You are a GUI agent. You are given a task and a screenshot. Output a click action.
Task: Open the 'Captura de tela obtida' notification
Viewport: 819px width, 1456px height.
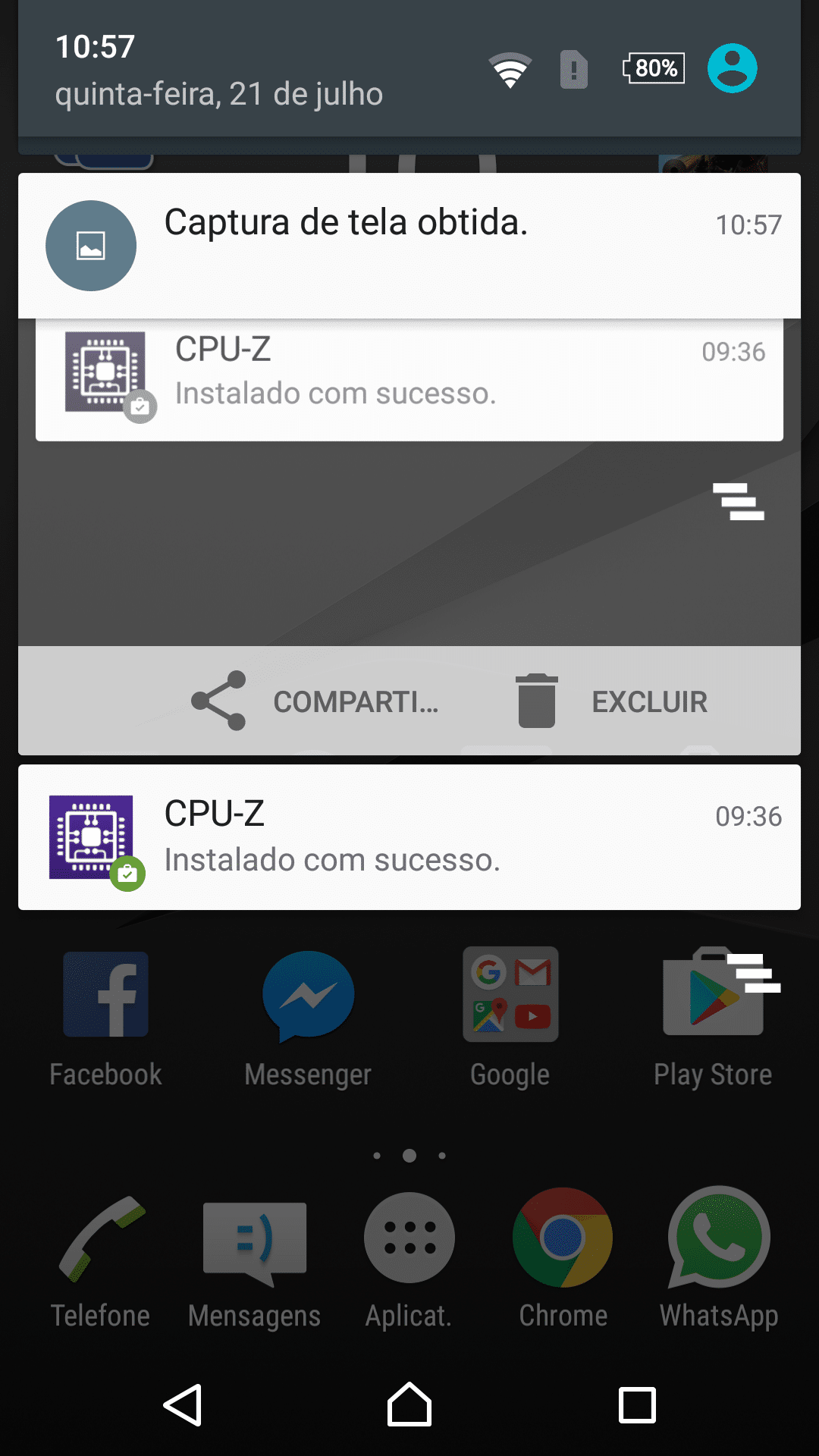[x=409, y=245]
